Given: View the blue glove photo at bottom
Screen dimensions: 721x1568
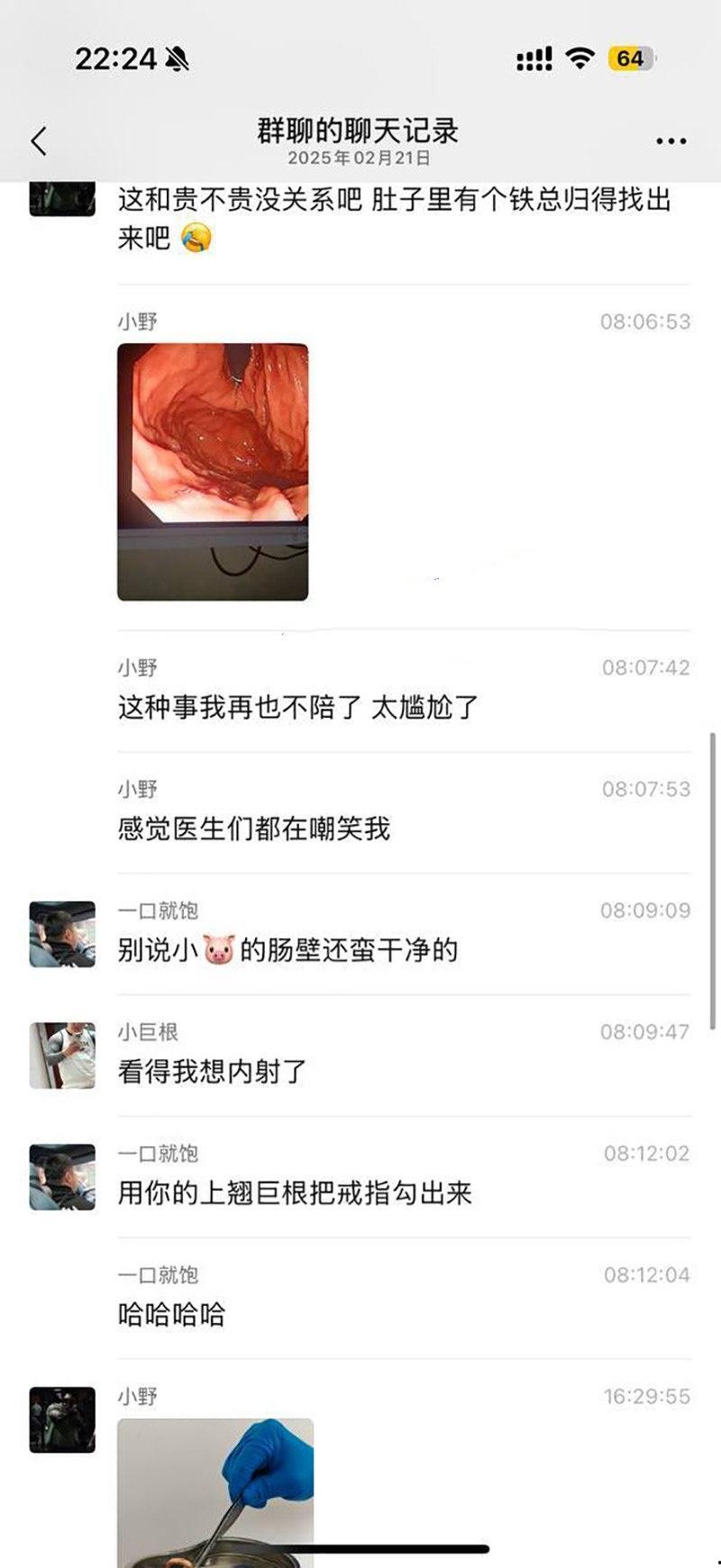Looking at the screenshot, I should pyautogui.click(x=216, y=1495).
